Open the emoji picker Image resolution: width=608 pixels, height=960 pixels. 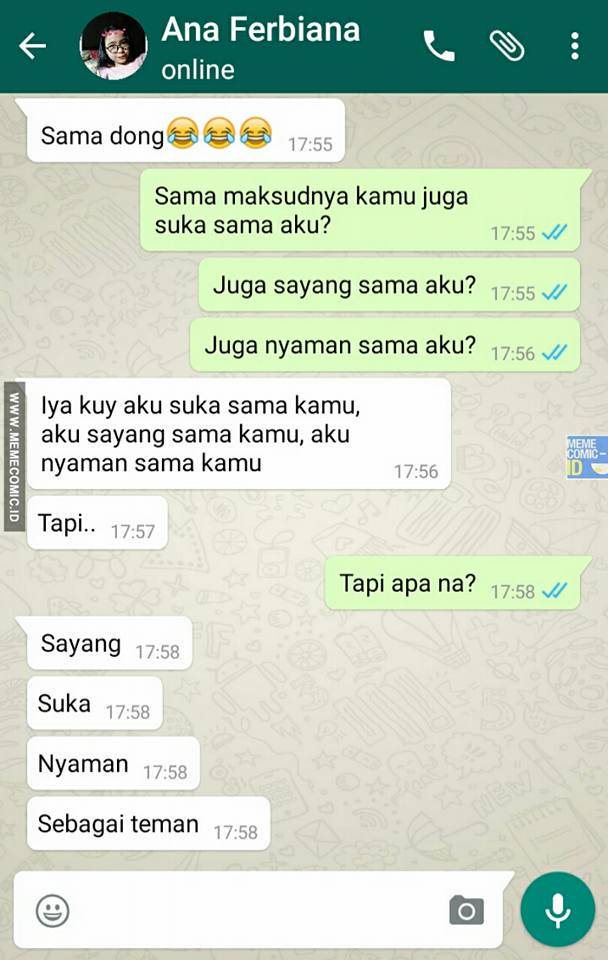tap(53, 910)
